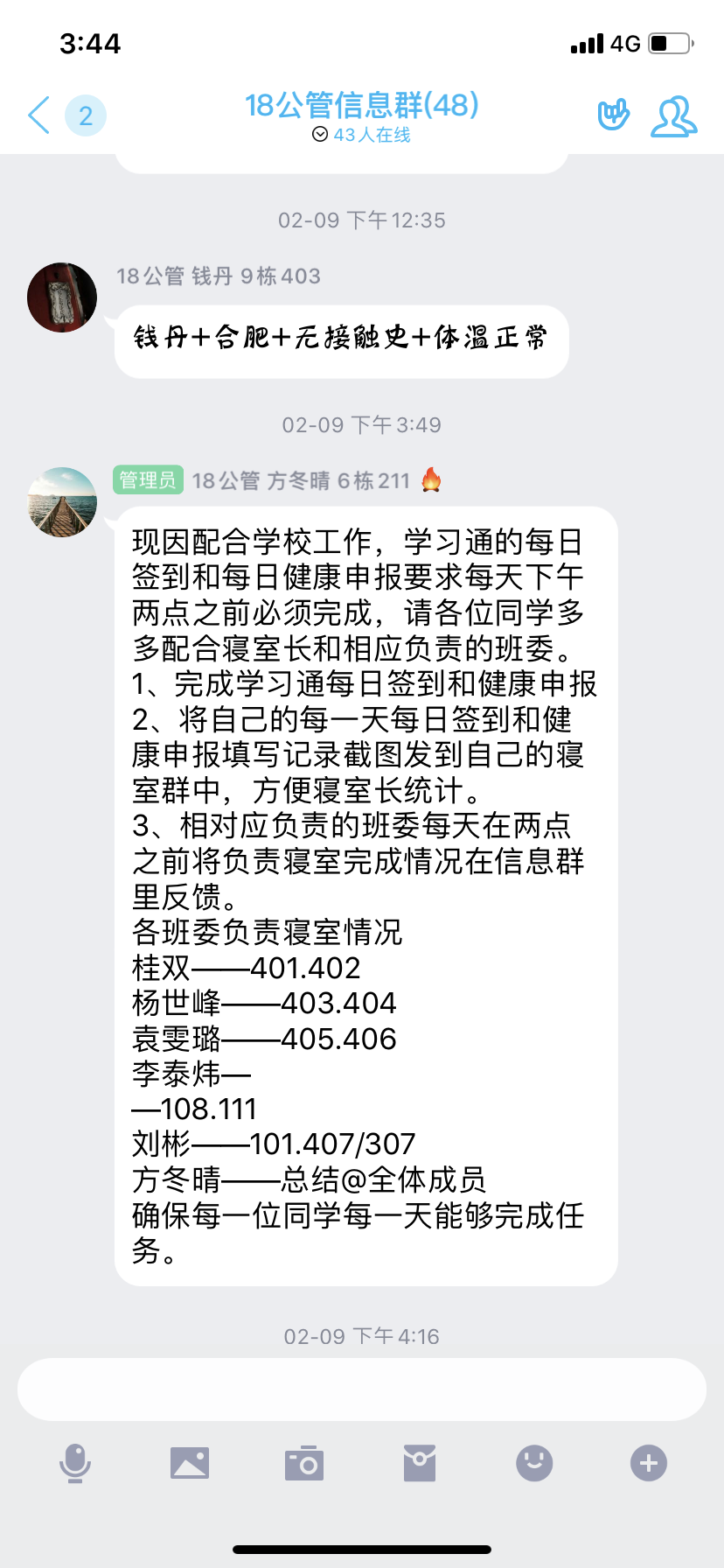Go back to the message list
This screenshot has height=1568, width=724.
click(x=39, y=115)
